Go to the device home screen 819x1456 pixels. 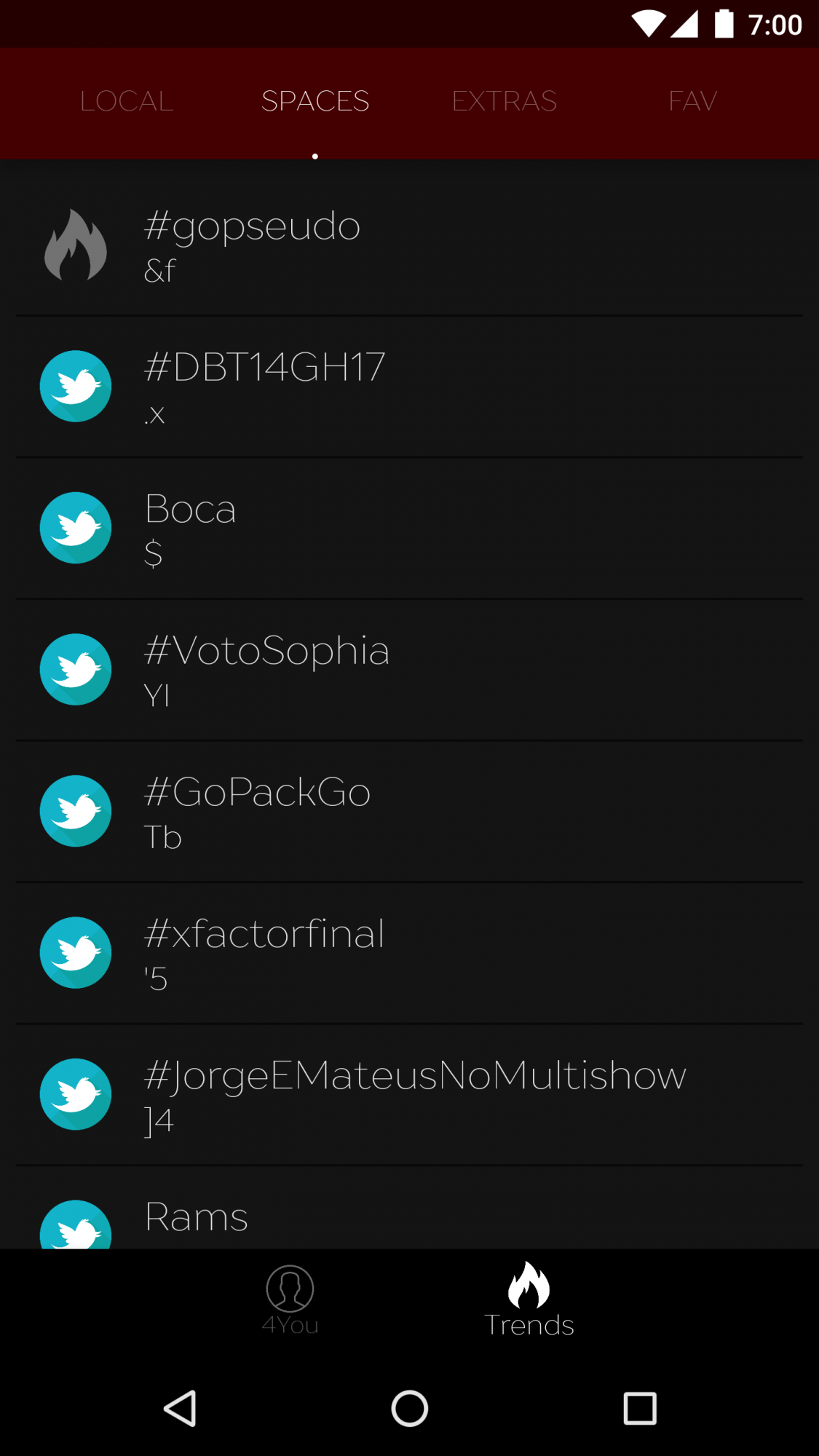[409, 1408]
